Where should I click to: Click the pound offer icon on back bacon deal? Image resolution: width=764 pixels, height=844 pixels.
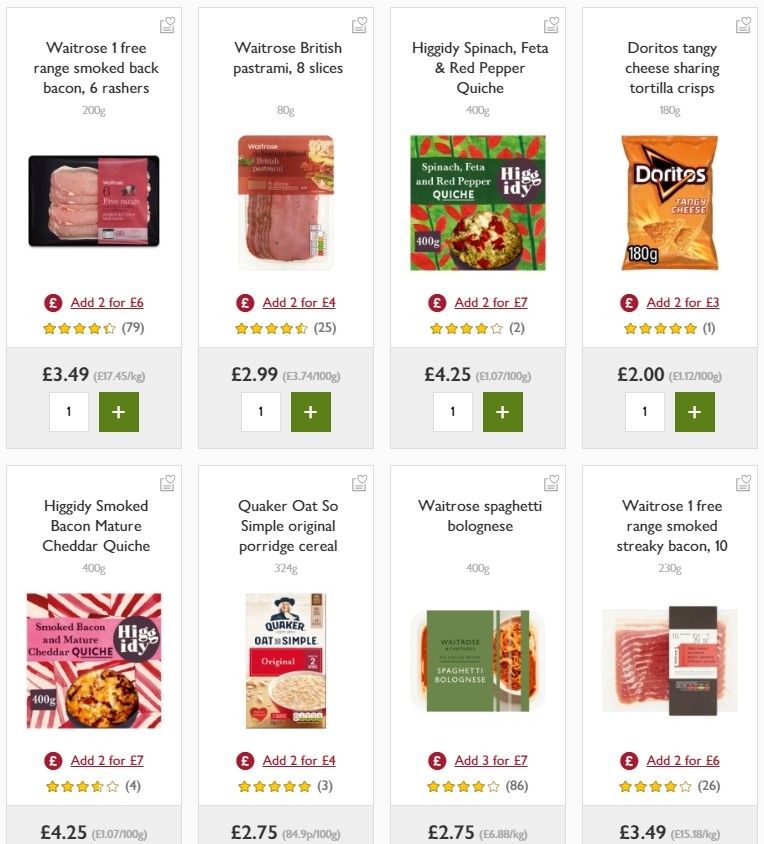(54, 302)
